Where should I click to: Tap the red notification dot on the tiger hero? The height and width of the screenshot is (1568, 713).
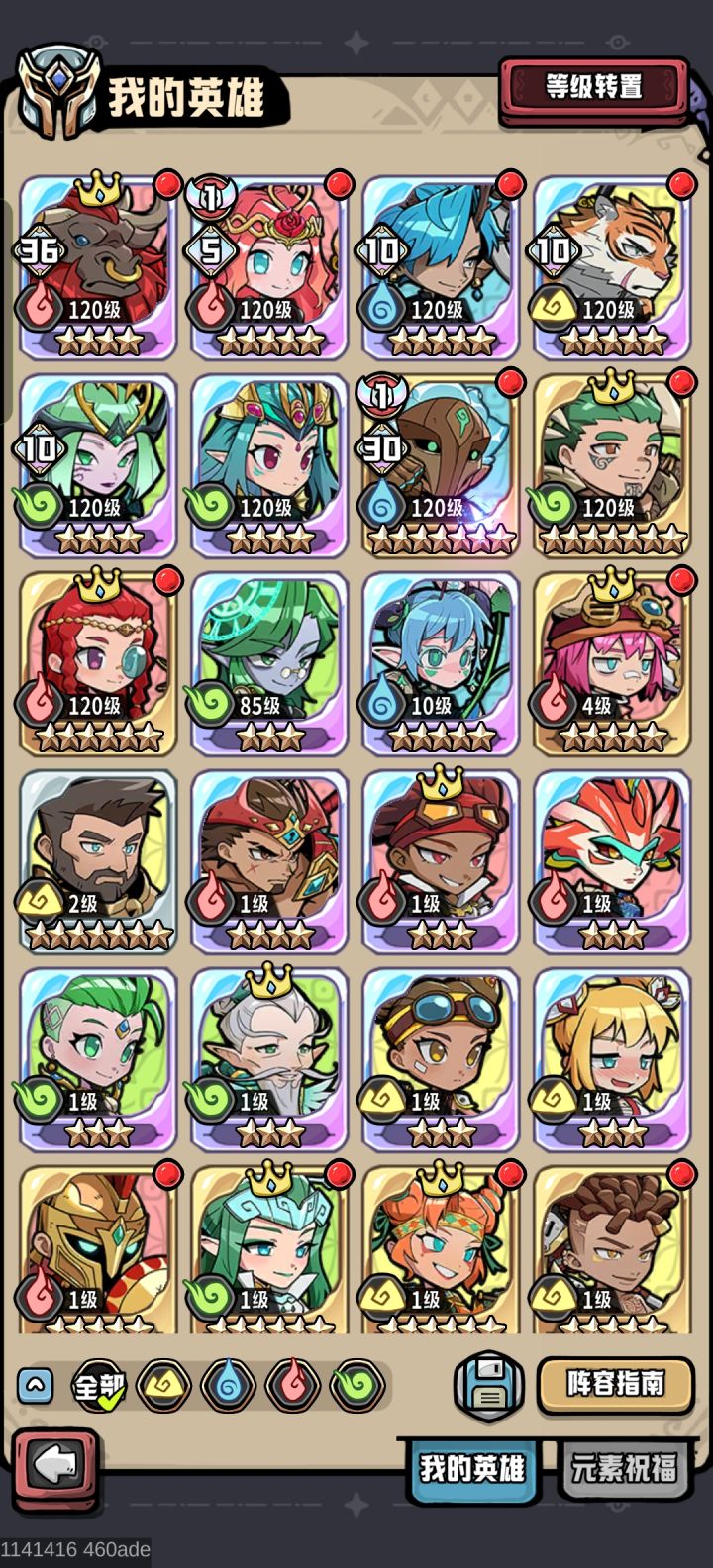[680, 183]
